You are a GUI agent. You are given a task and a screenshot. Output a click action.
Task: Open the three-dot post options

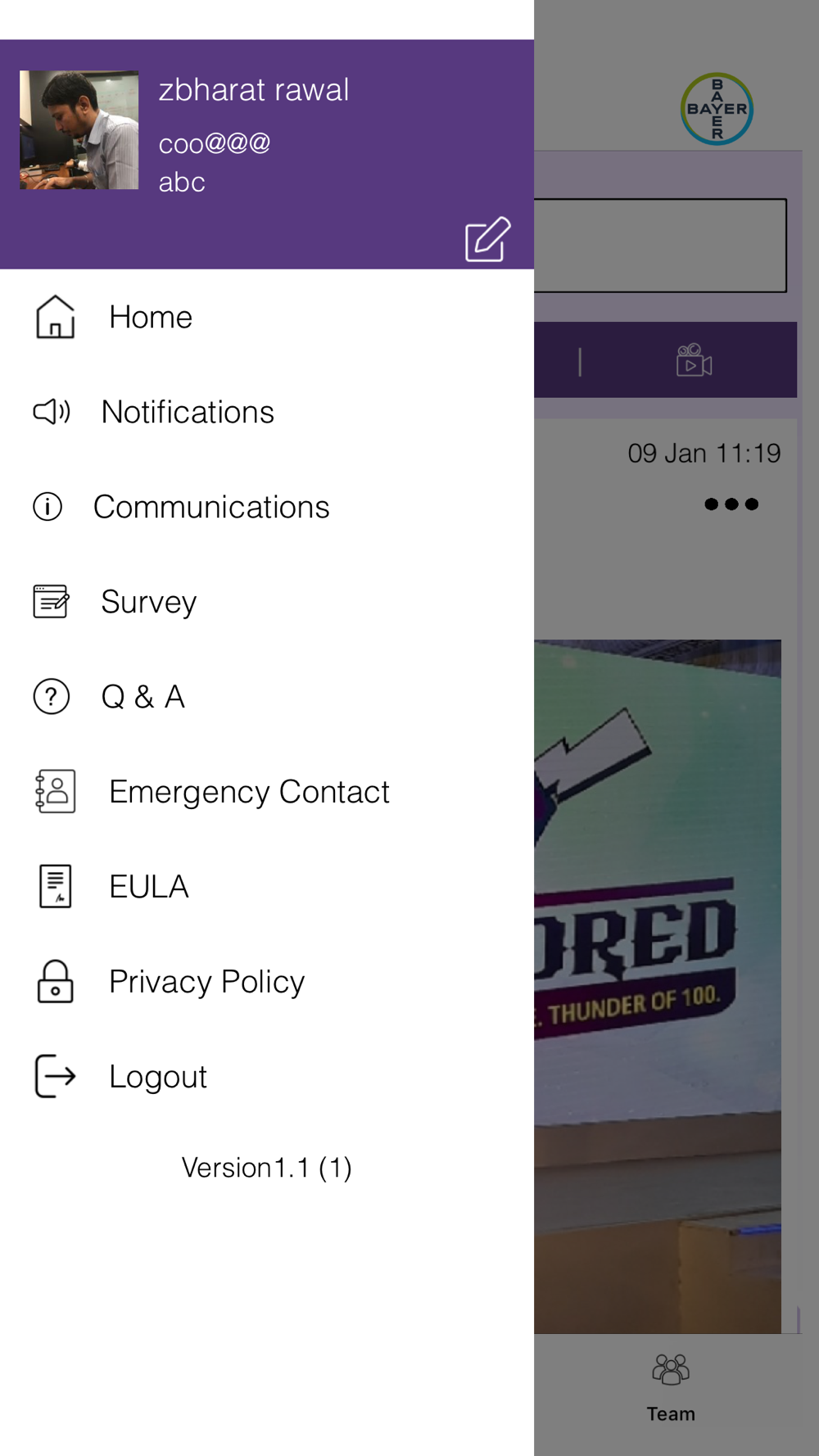(x=731, y=504)
